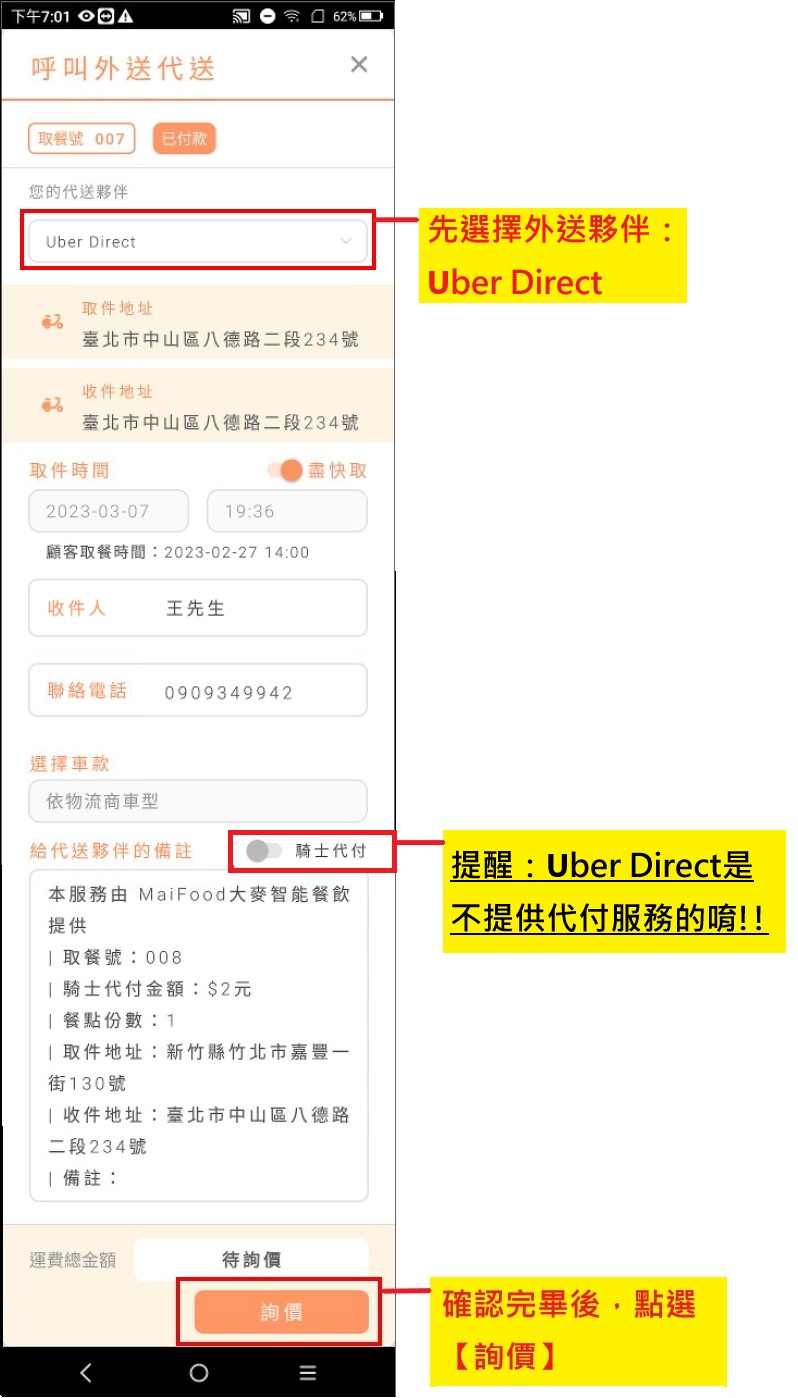
Task: Go back with the system back button
Action: [x=86, y=1373]
